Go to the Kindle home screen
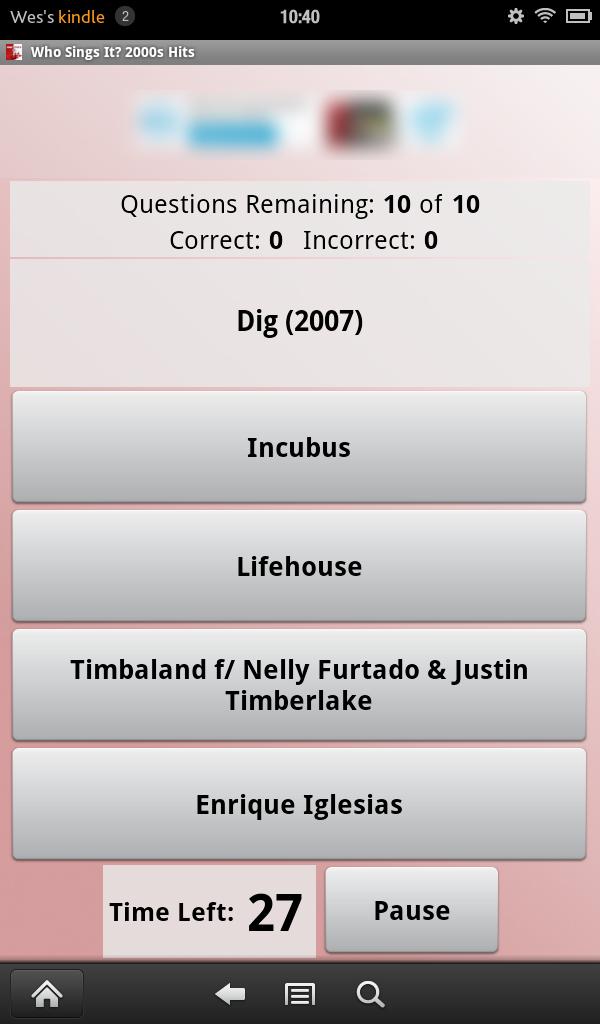600x1024 pixels. (47, 993)
